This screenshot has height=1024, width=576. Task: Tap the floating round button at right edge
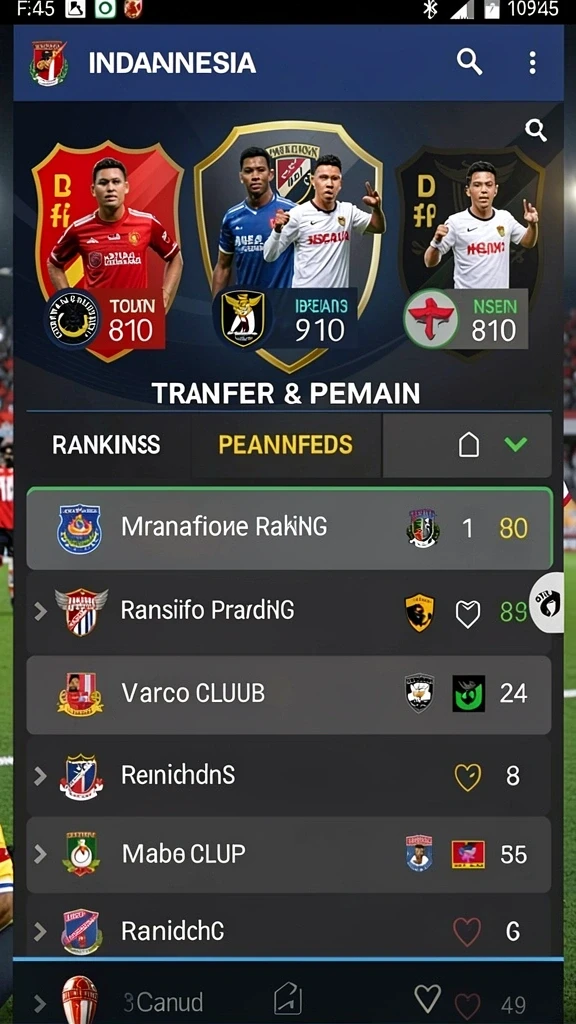547,603
